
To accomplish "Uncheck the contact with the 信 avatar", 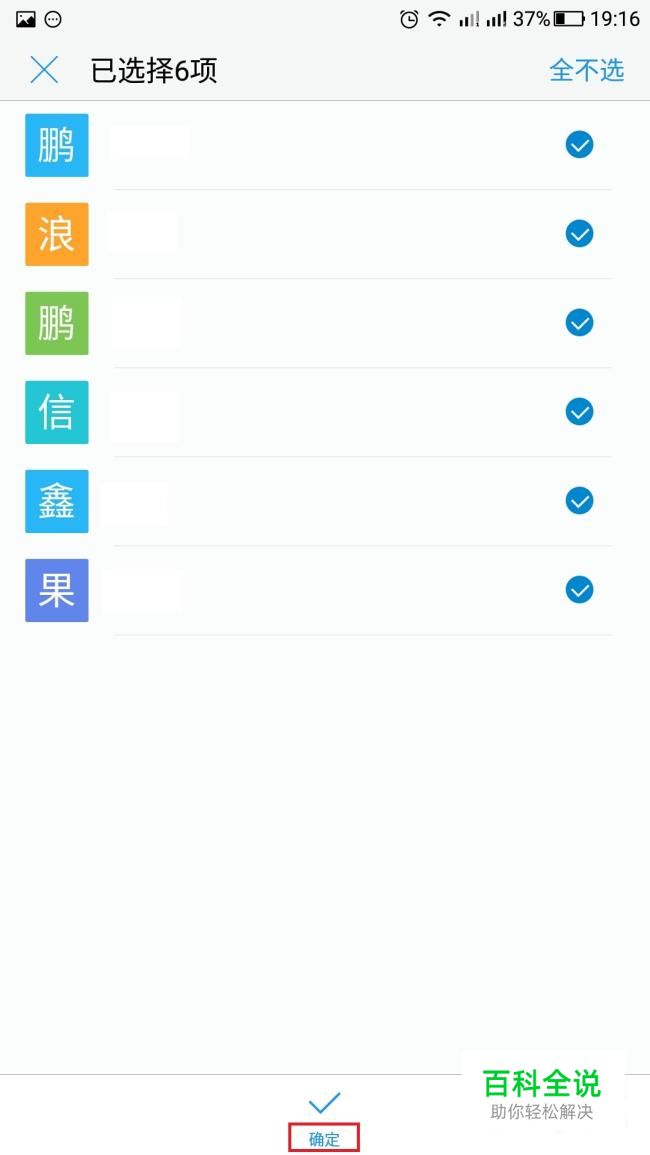I will (x=579, y=412).
